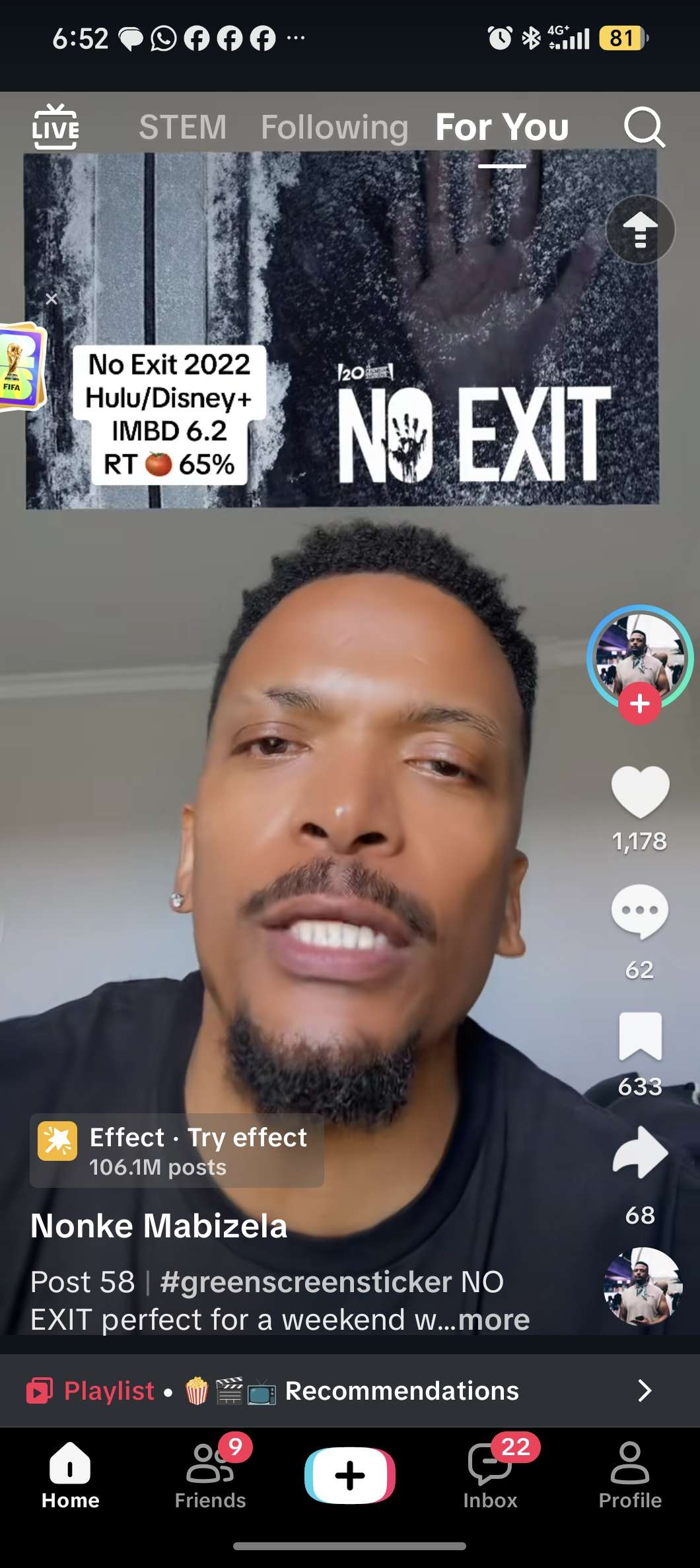The height and width of the screenshot is (1568, 700).
Task: Open the LIVE icon
Action: coord(55,126)
